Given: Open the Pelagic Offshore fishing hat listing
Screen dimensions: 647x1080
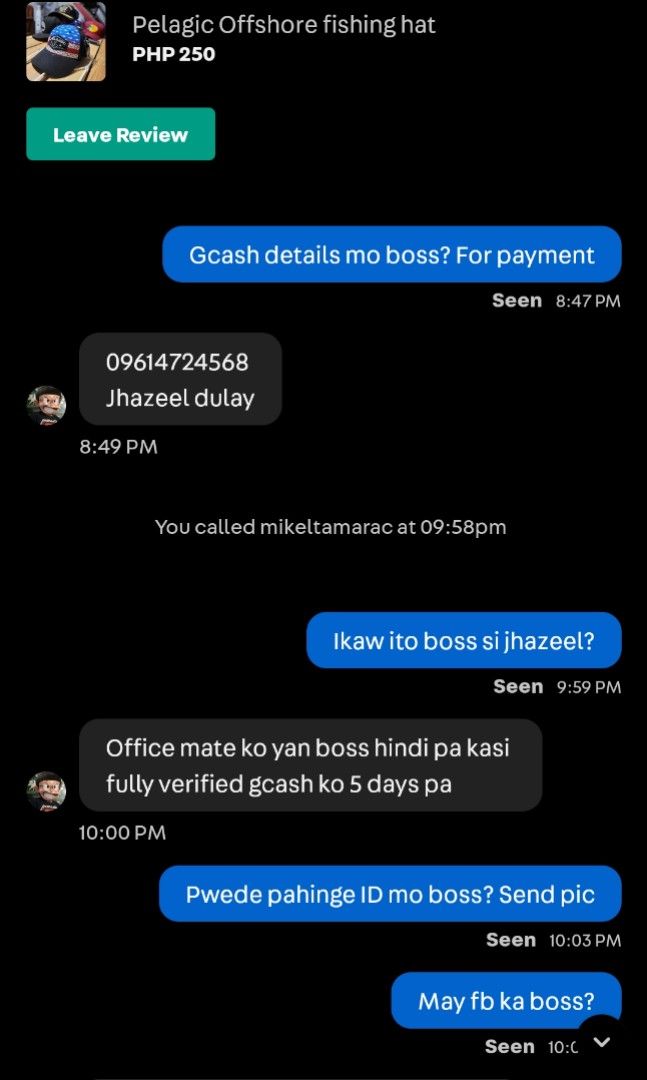Looking at the screenshot, I should pos(284,26).
